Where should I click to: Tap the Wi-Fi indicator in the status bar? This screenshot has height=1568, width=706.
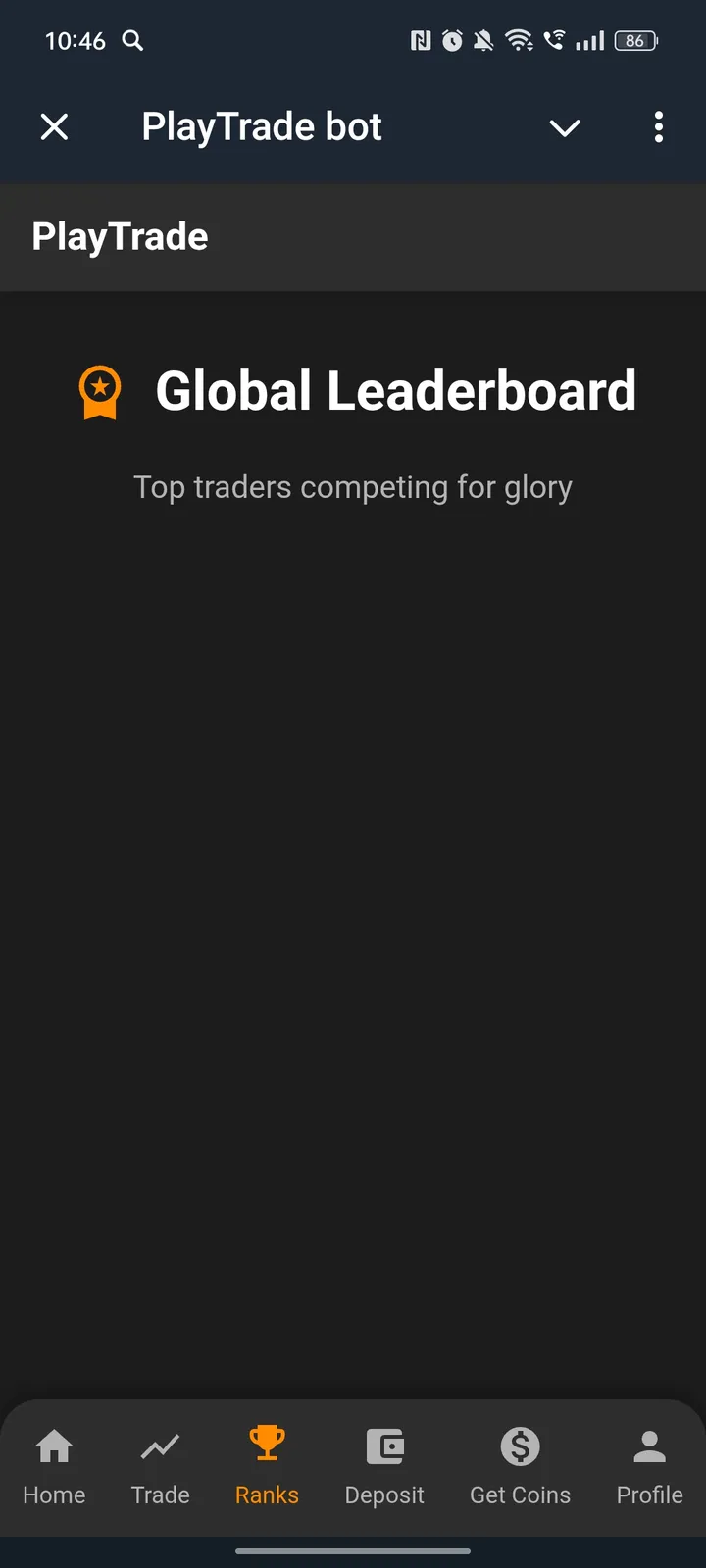(519, 41)
